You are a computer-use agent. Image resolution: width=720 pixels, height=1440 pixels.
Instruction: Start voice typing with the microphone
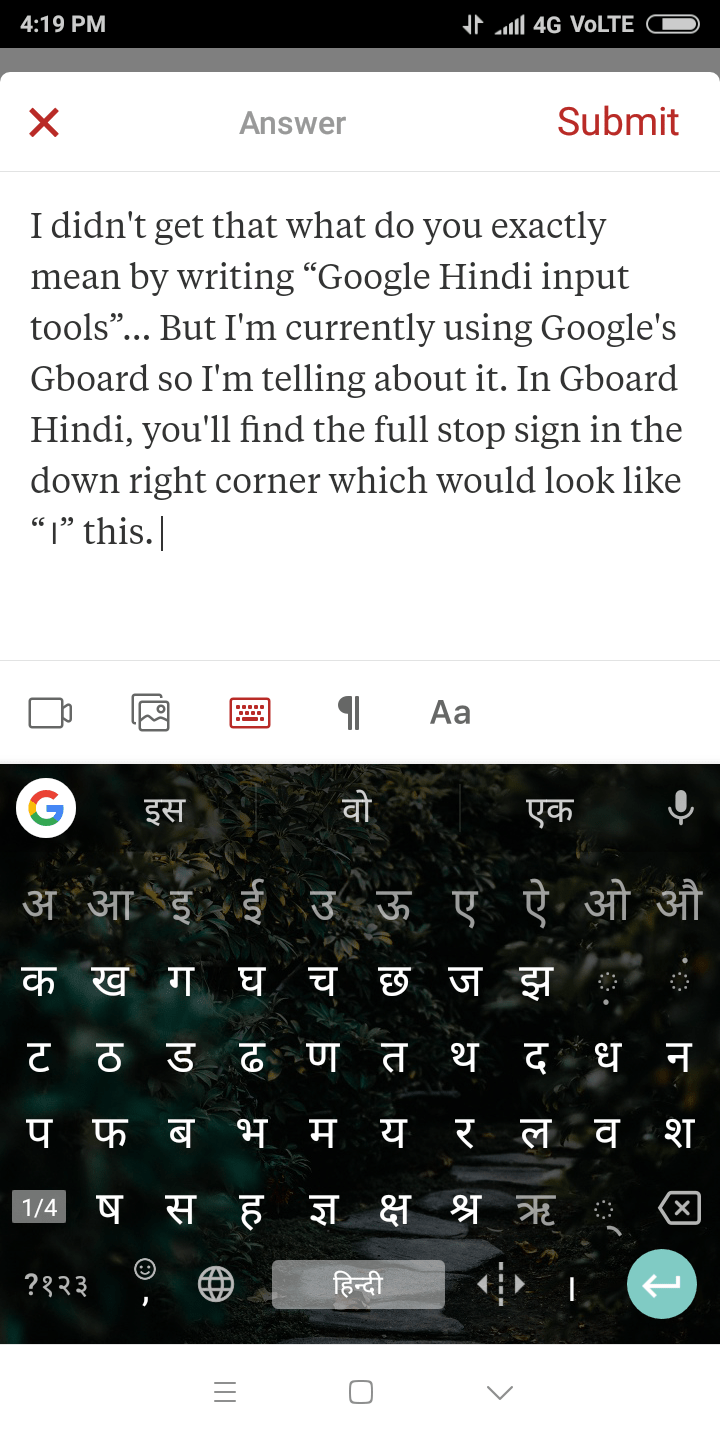coord(681,808)
